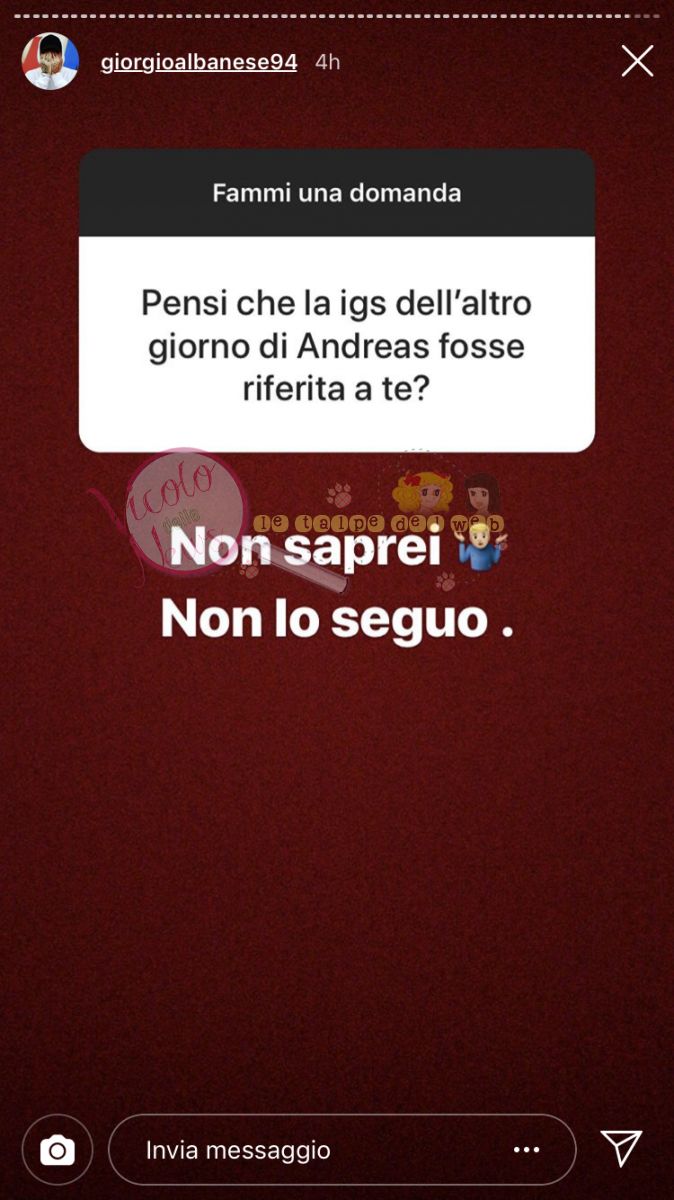Close the story viewer

637,61
